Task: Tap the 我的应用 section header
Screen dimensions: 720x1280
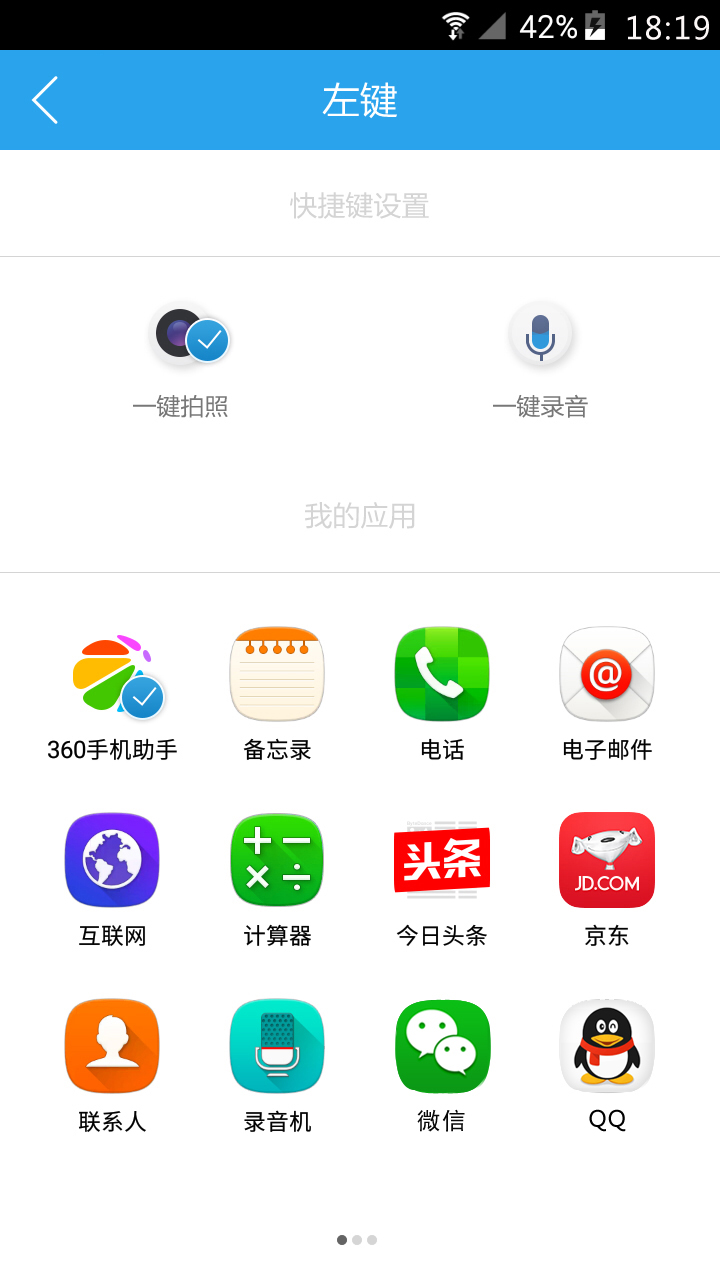Action: [x=358, y=516]
